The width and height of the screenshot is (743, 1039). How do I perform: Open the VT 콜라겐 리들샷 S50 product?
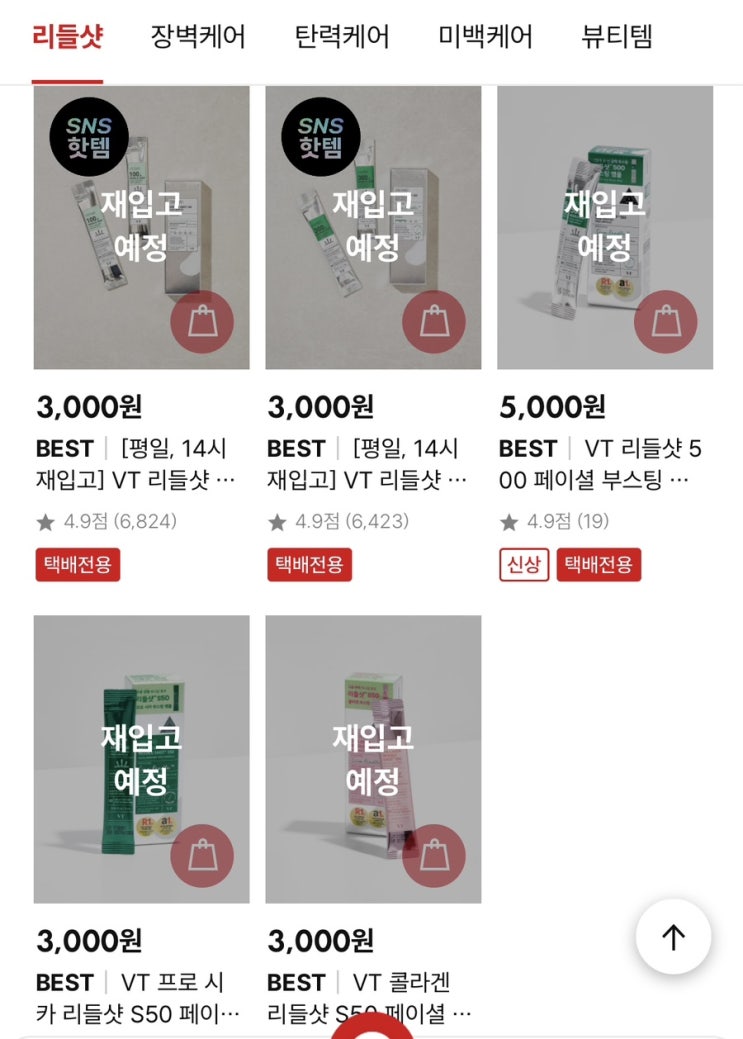pyautogui.click(x=373, y=759)
